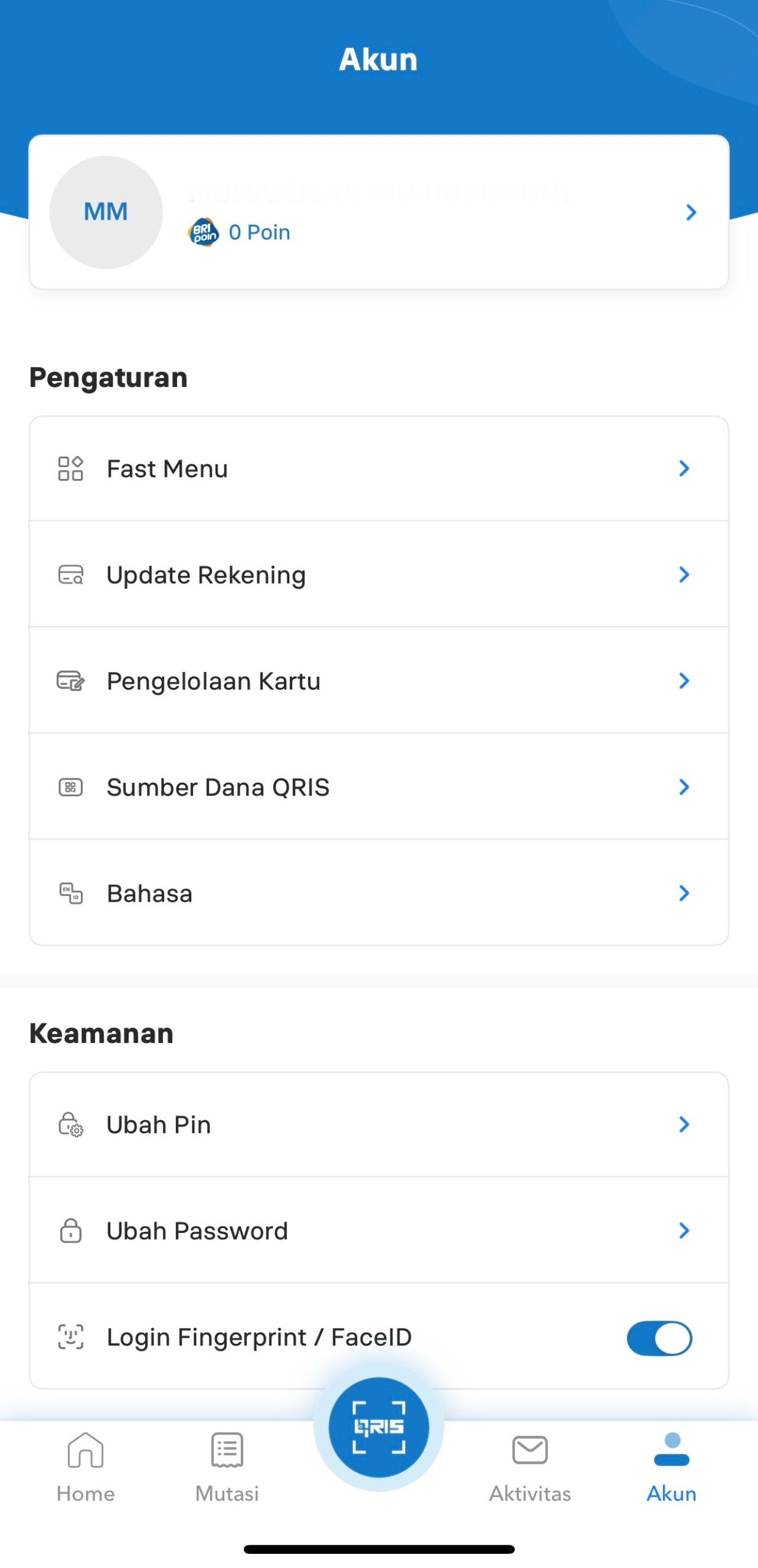The image size is (758, 1568).
Task: Disable Login Fingerprint / FaceID switch
Action: tap(659, 1338)
